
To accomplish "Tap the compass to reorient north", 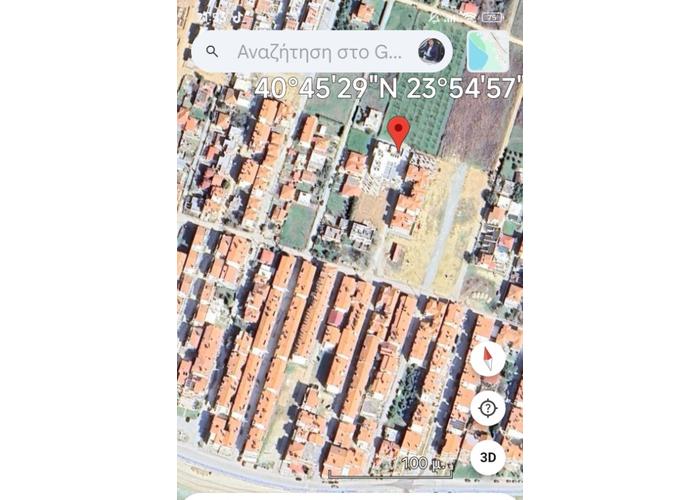I will pyautogui.click(x=487, y=358).
